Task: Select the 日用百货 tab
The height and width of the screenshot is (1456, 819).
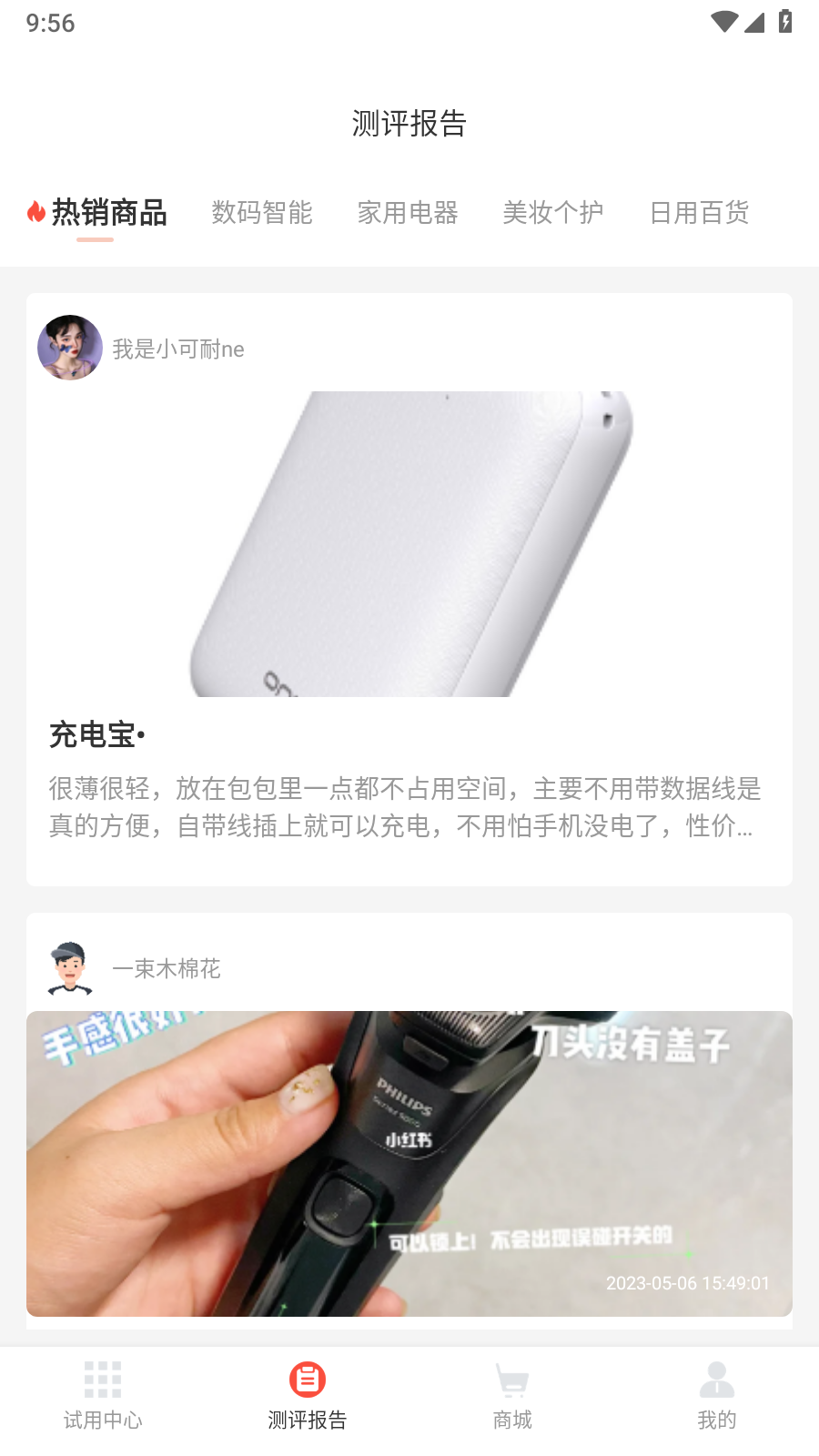Action: pyautogui.click(x=698, y=213)
